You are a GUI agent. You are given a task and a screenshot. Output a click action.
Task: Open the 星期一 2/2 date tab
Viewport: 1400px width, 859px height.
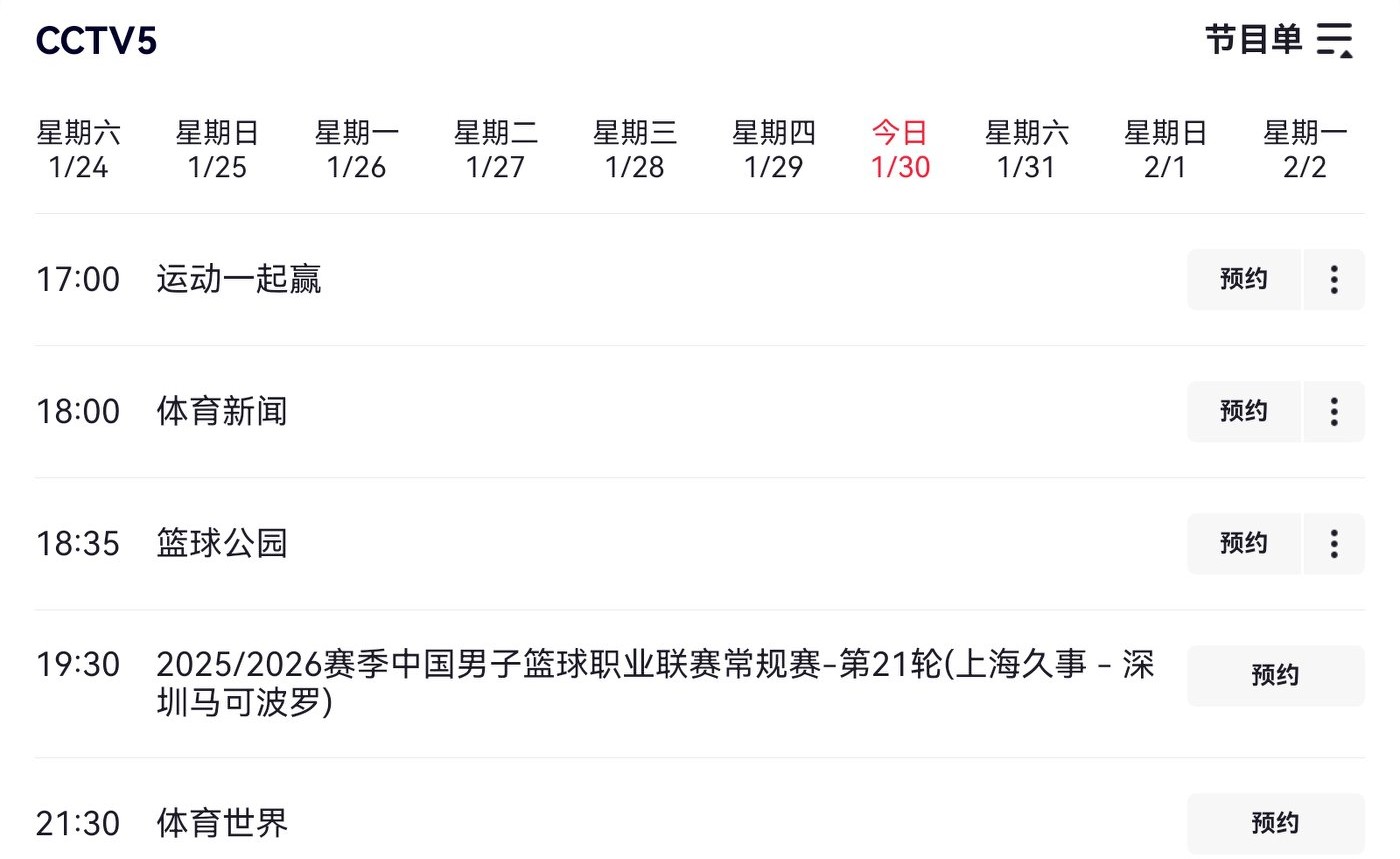click(x=1304, y=149)
